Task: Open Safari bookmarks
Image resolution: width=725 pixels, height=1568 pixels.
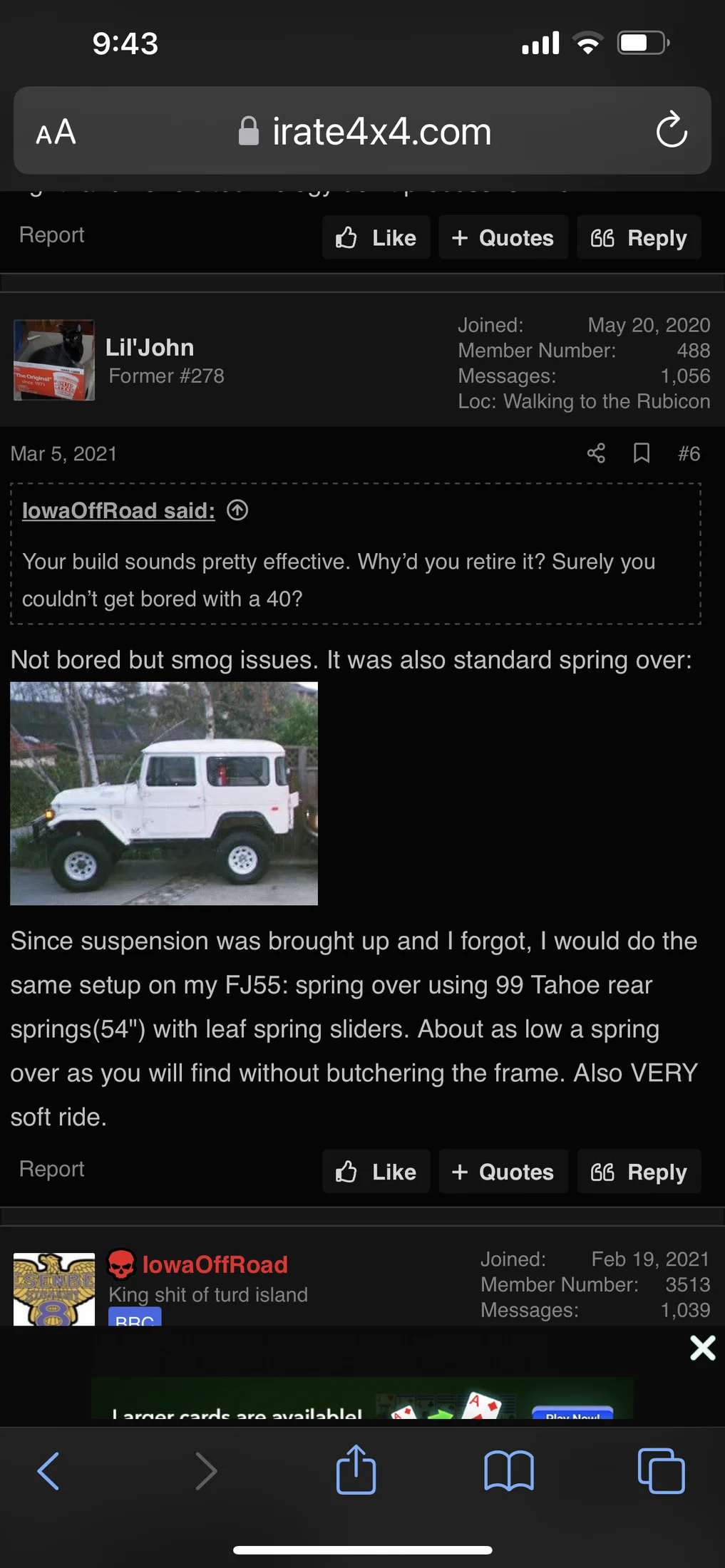Action: click(x=508, y=1471)
